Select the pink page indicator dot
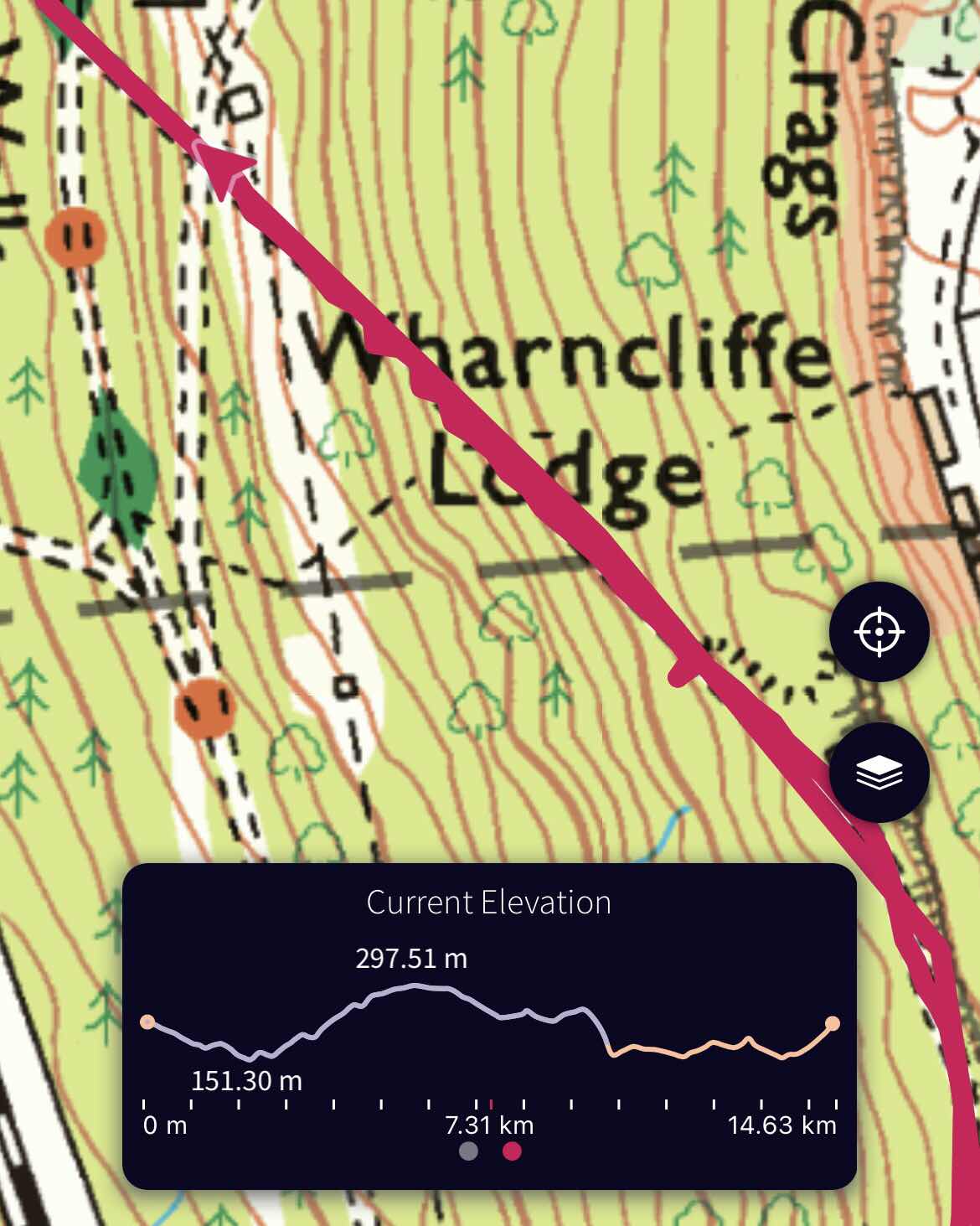The height and width of the screenshot is (1226, 980). click(x=512, y=1151)
